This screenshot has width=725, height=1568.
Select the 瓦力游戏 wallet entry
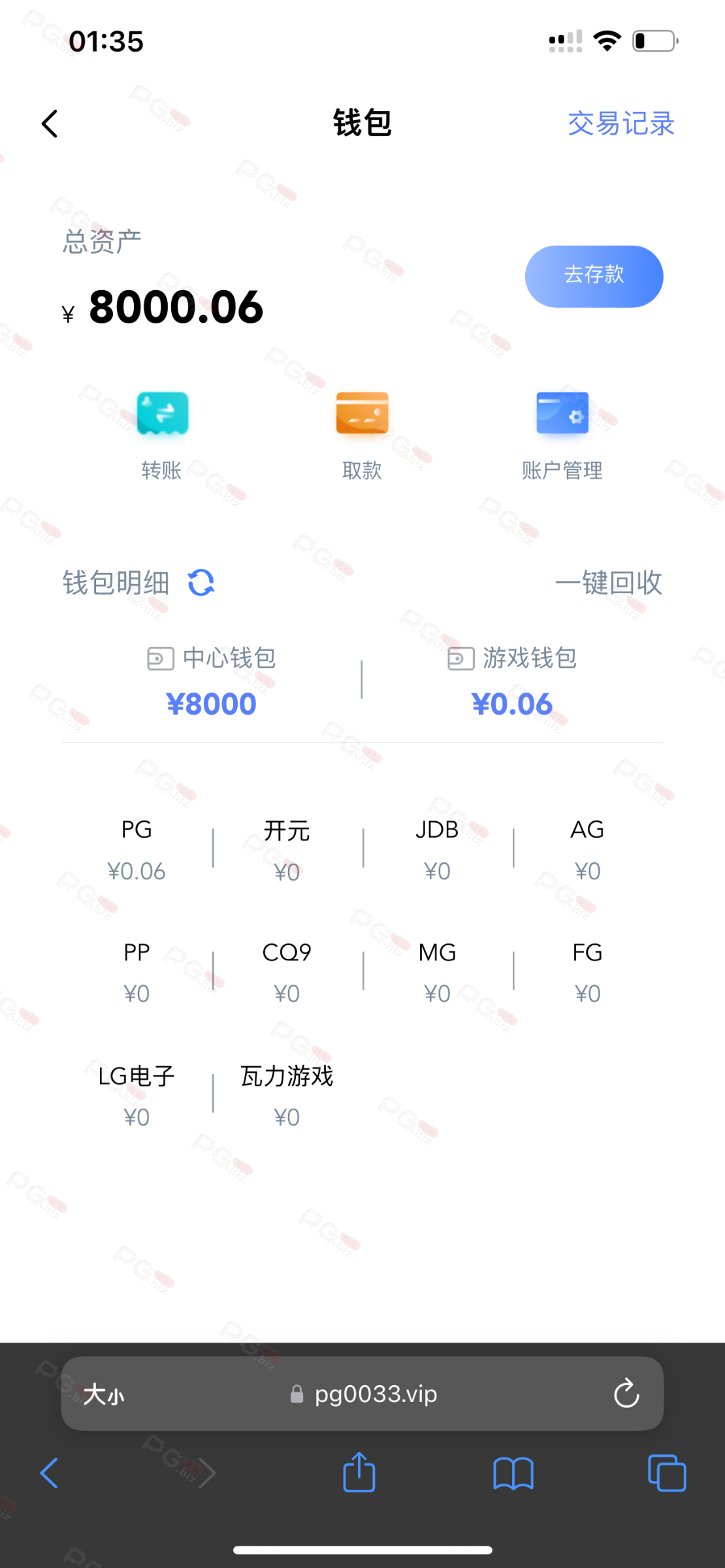point(287,1096)
